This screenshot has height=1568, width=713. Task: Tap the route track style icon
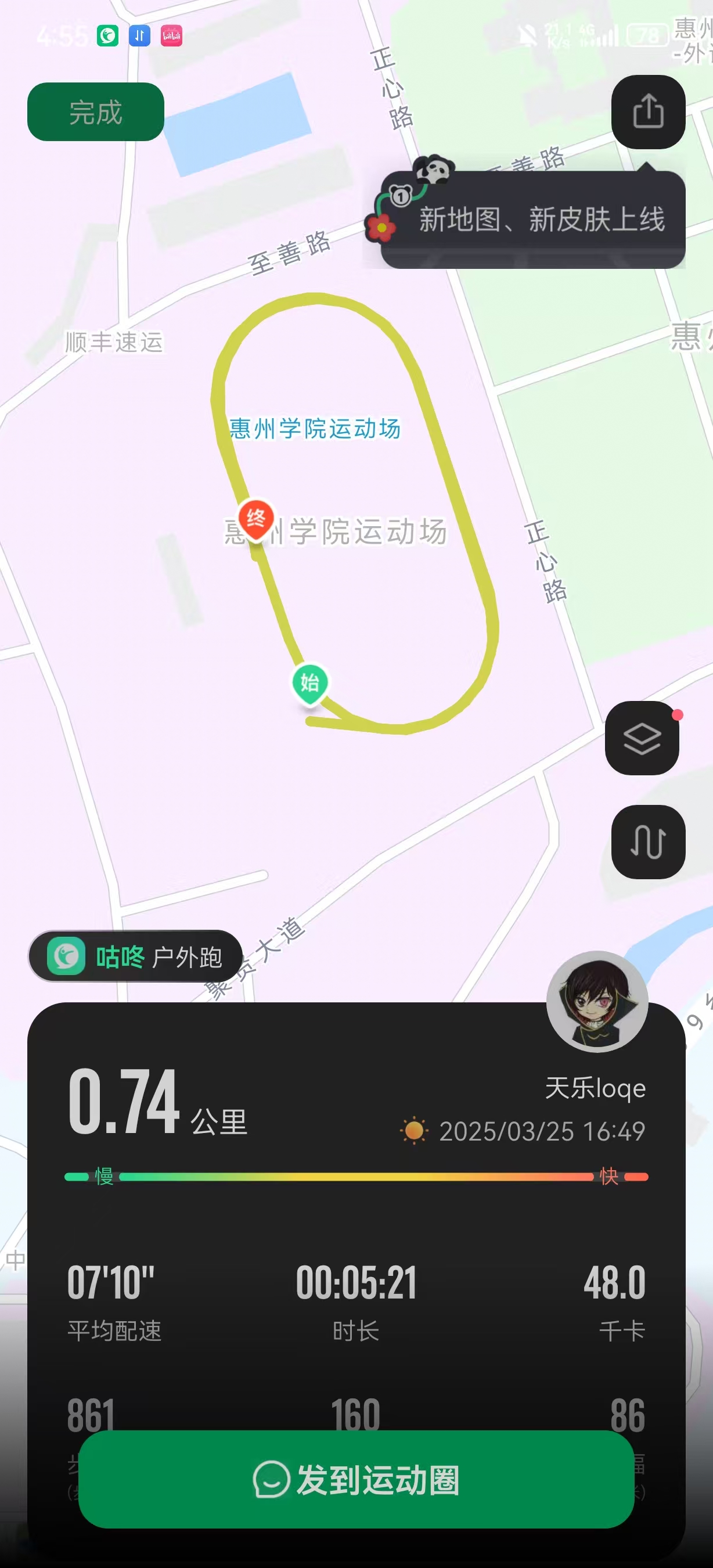pyautogui.click(x=648, y=842)
